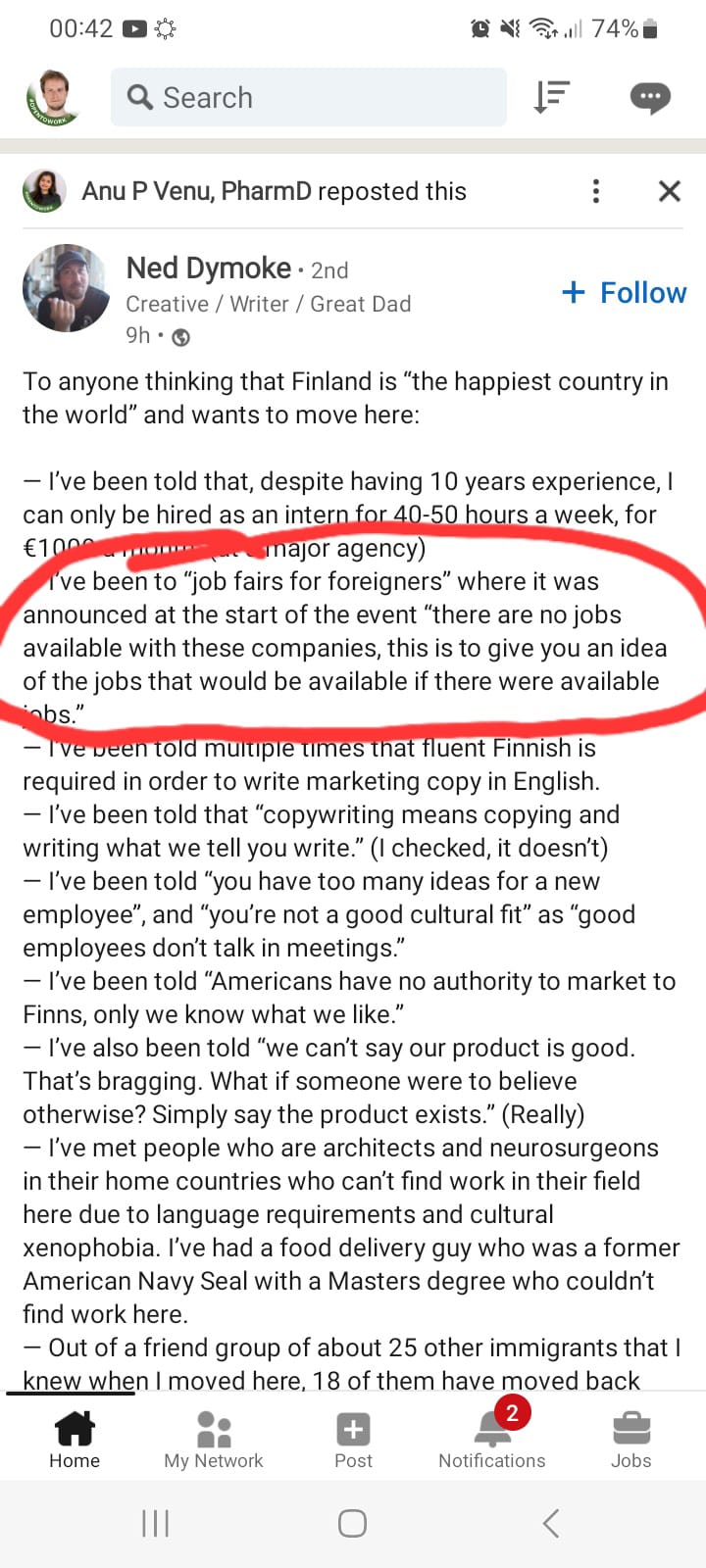Follow Ned Dymoke

[625, 292]
